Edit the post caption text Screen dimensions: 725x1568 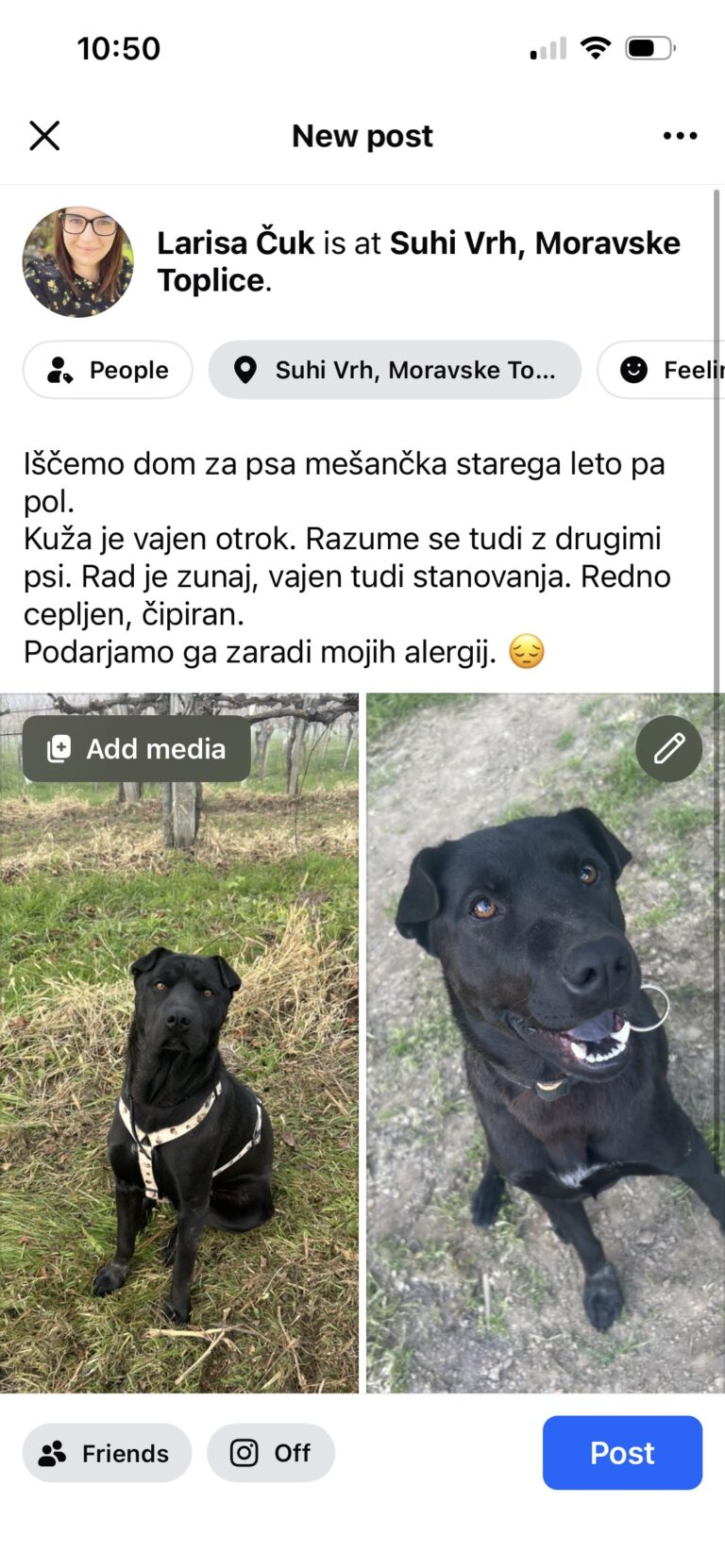[x=346, y=557]
